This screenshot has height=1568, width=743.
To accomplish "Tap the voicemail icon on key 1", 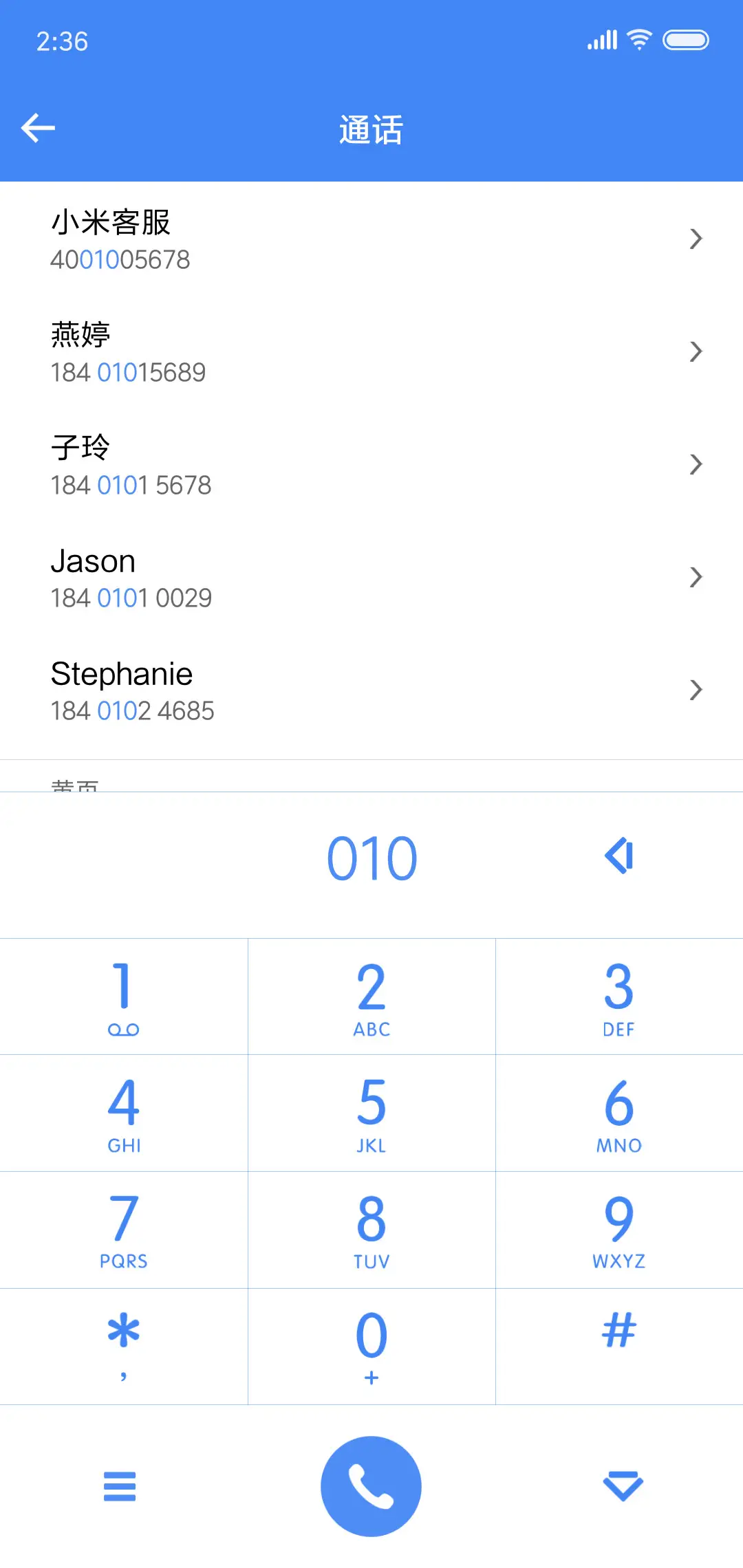I will coord(125,1029).
